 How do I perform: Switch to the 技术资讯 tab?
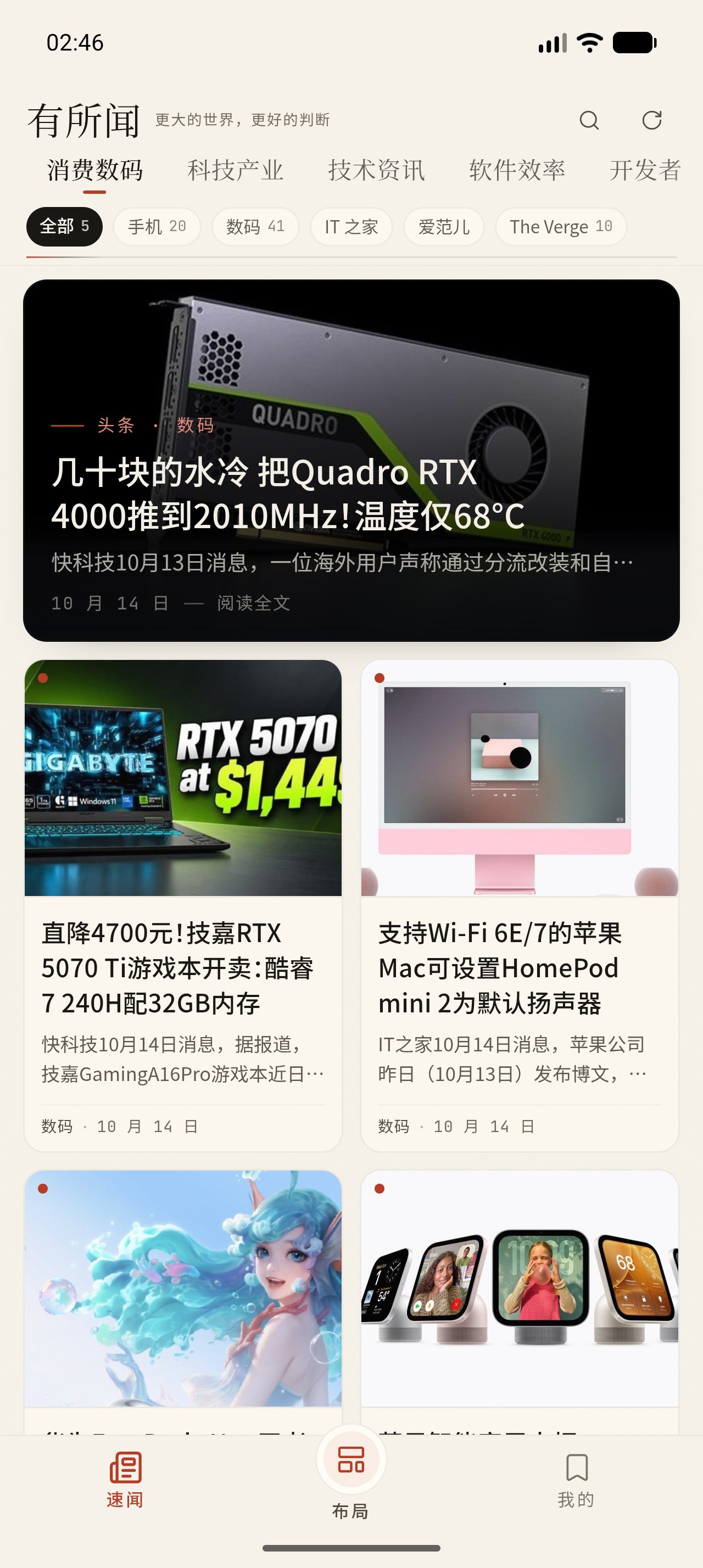(x=376, y=170)
